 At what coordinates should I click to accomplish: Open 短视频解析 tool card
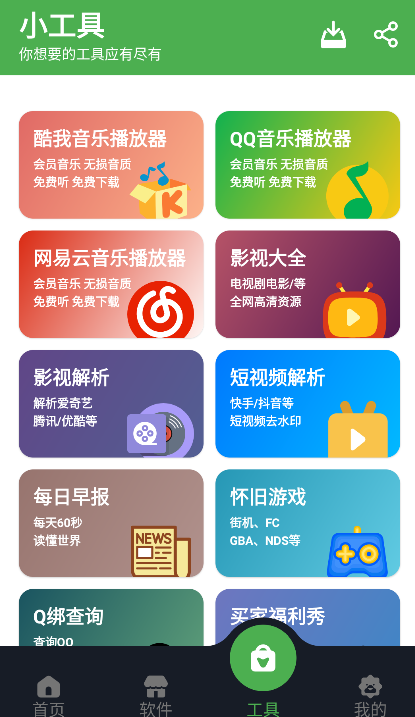tap(308, 404)
